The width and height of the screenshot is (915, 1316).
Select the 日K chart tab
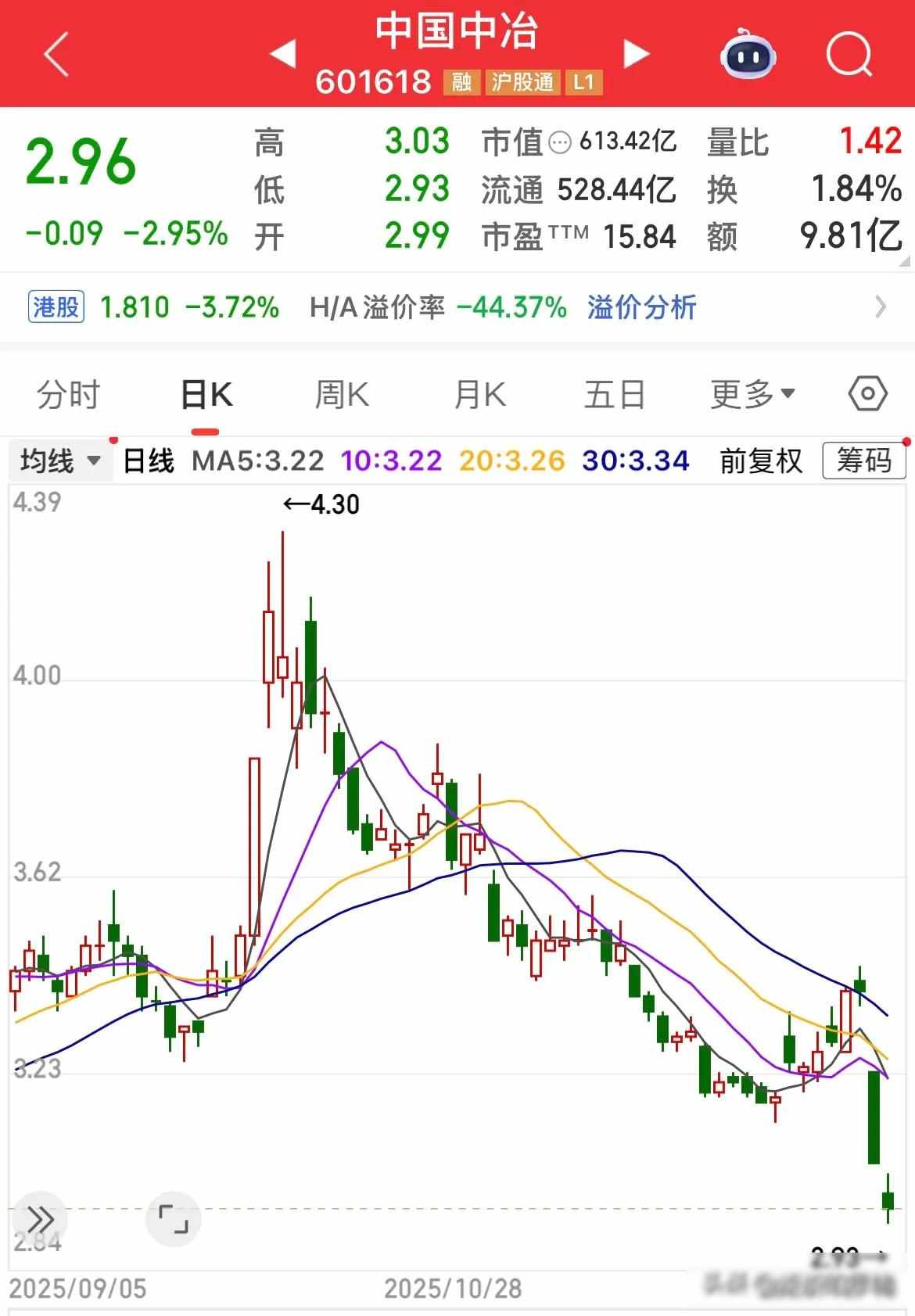[x=206, y=394]
